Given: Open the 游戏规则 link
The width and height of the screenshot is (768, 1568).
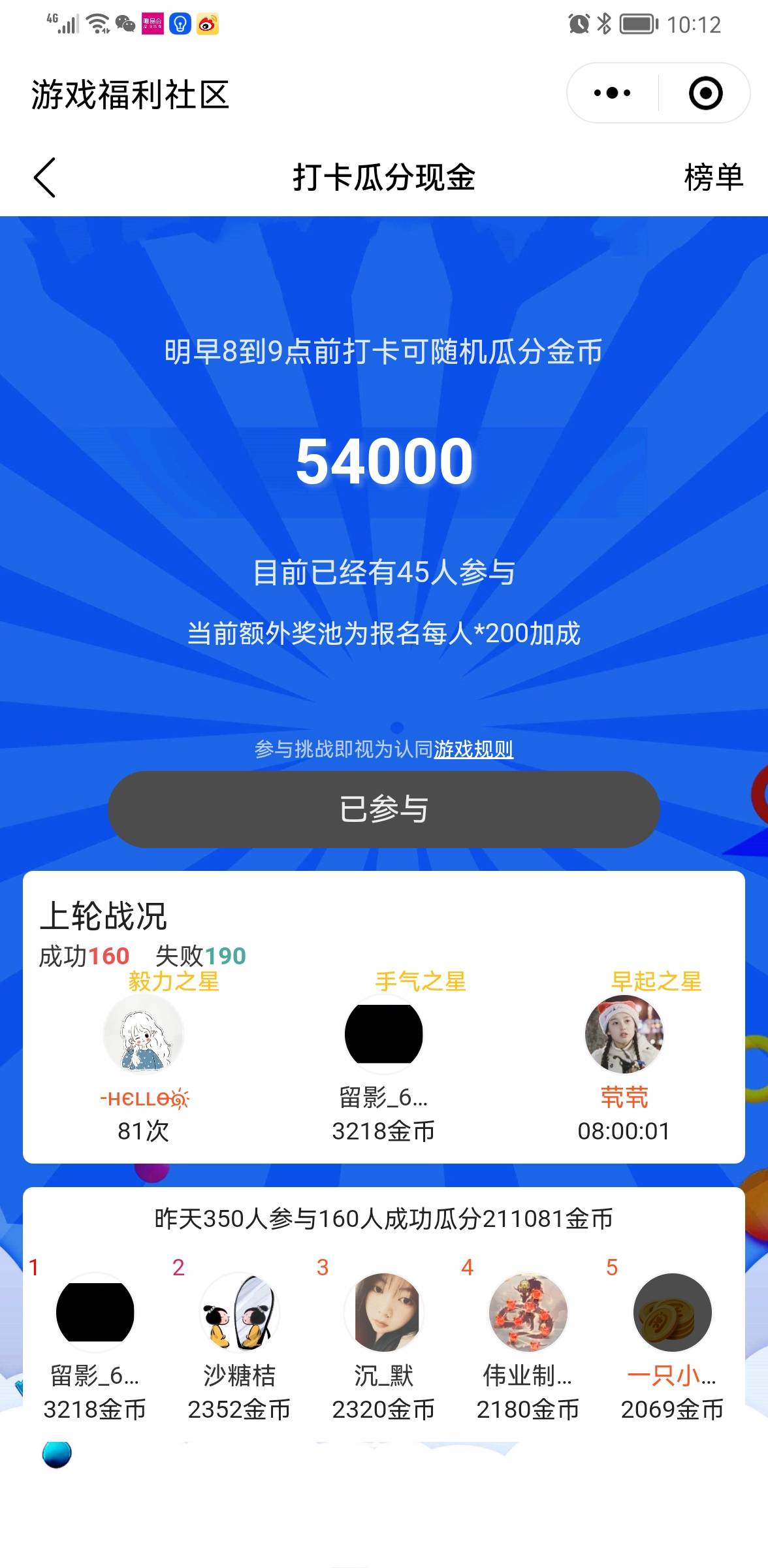Looking at the screenshot, I should 473,749.
